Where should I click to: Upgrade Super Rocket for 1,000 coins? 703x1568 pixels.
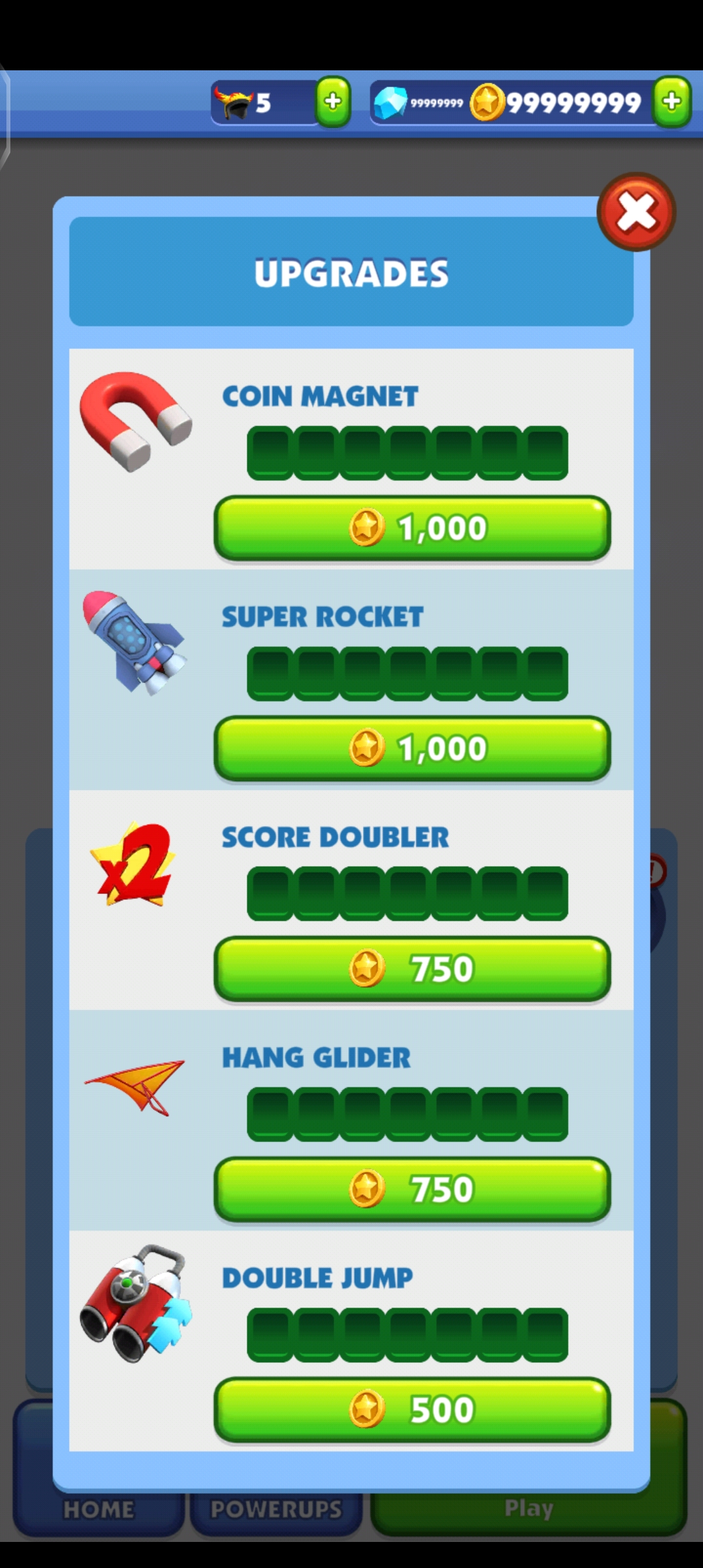tap(412, 748)
